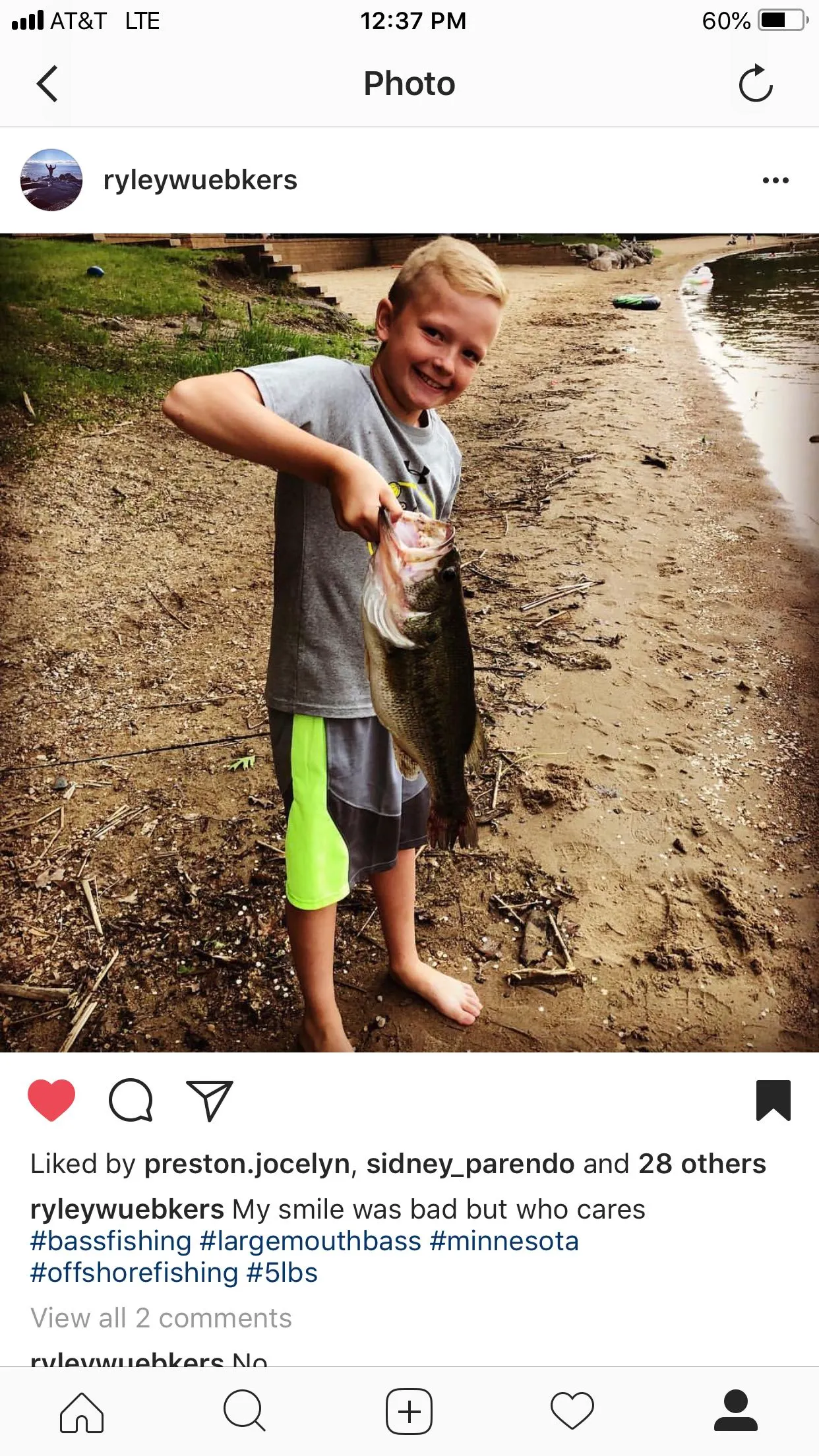
Task: Remove the post from saved bookmarks
Action: click(x=773, y=1099)
